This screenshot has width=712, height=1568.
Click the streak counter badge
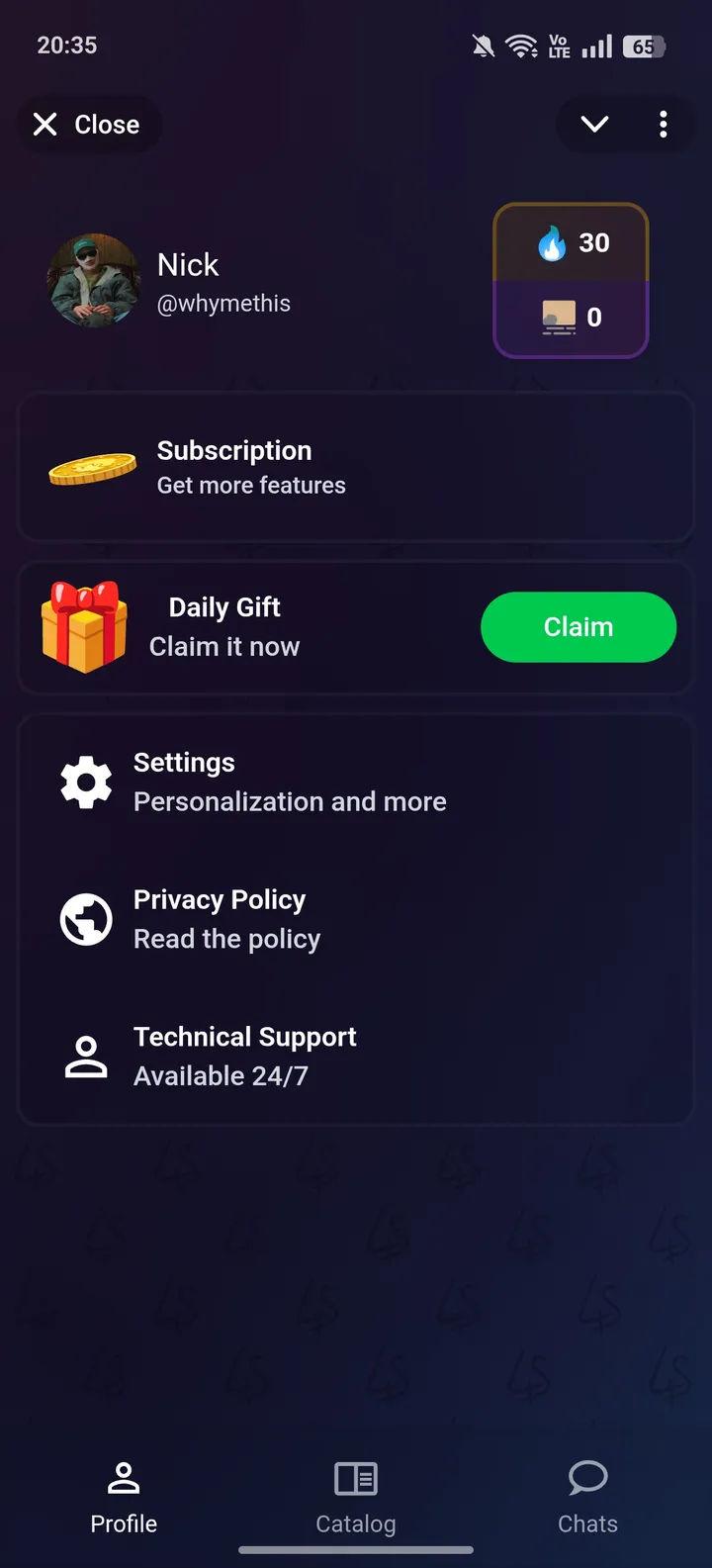[x=571, y=280]
